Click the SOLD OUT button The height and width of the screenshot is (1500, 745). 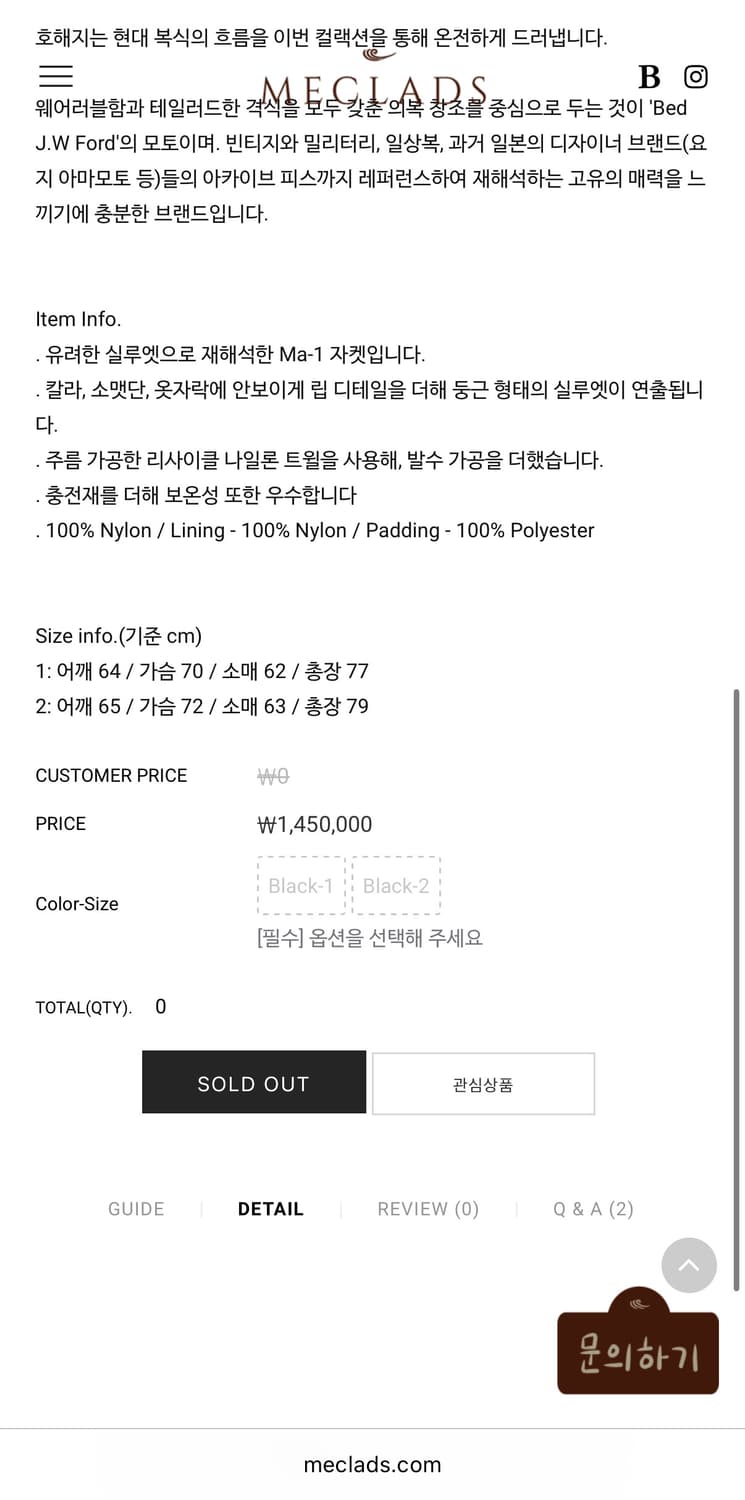254,1083
